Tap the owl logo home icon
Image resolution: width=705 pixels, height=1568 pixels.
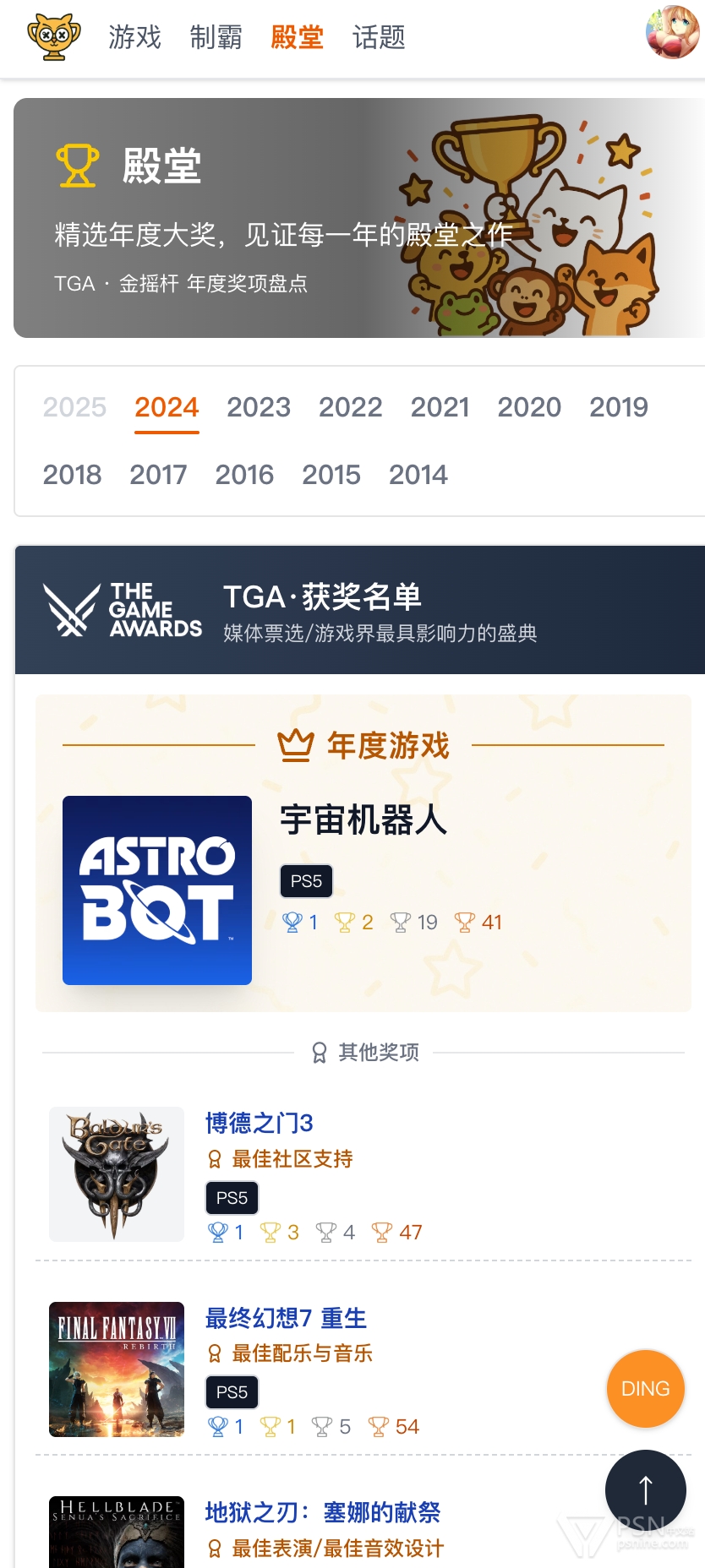coord(54,37)
